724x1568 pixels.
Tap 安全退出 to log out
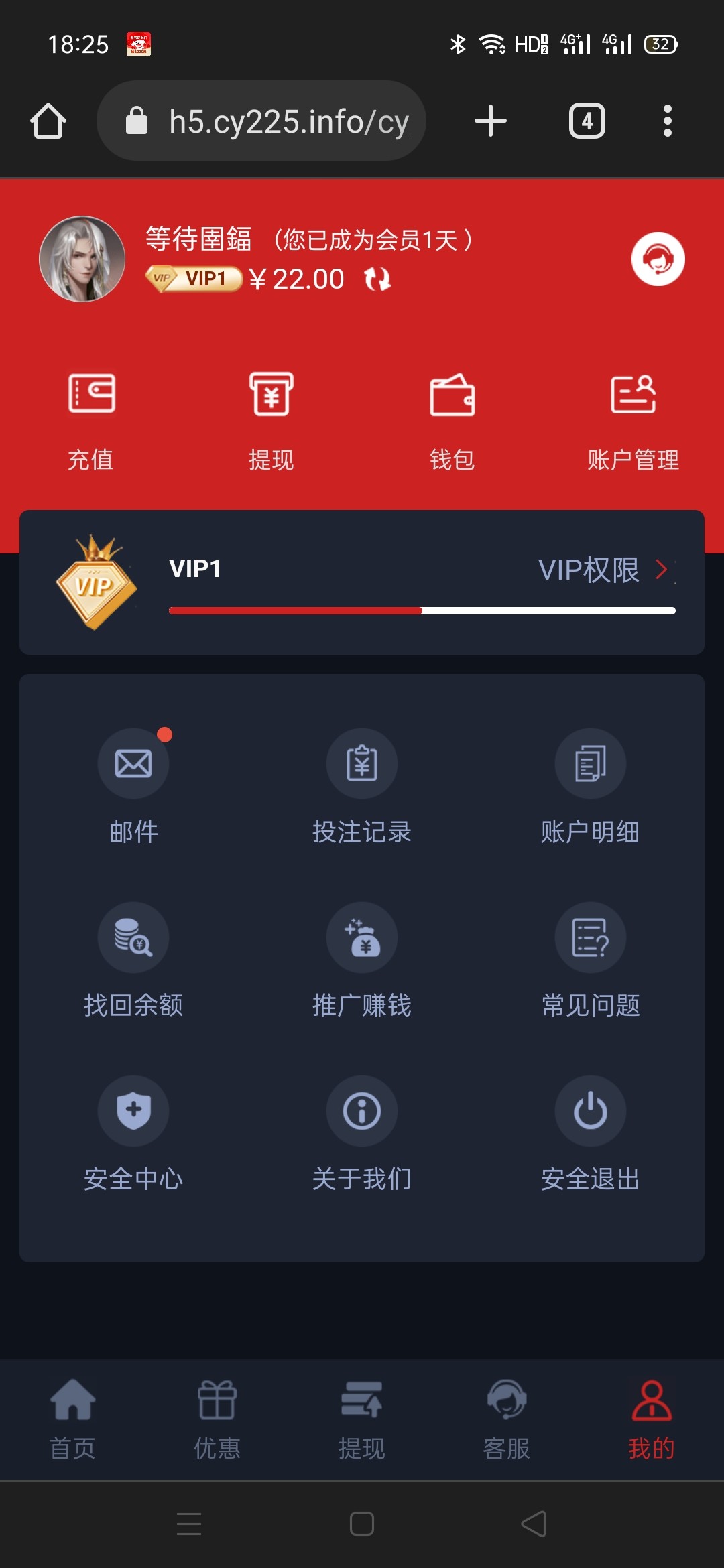590,1134
